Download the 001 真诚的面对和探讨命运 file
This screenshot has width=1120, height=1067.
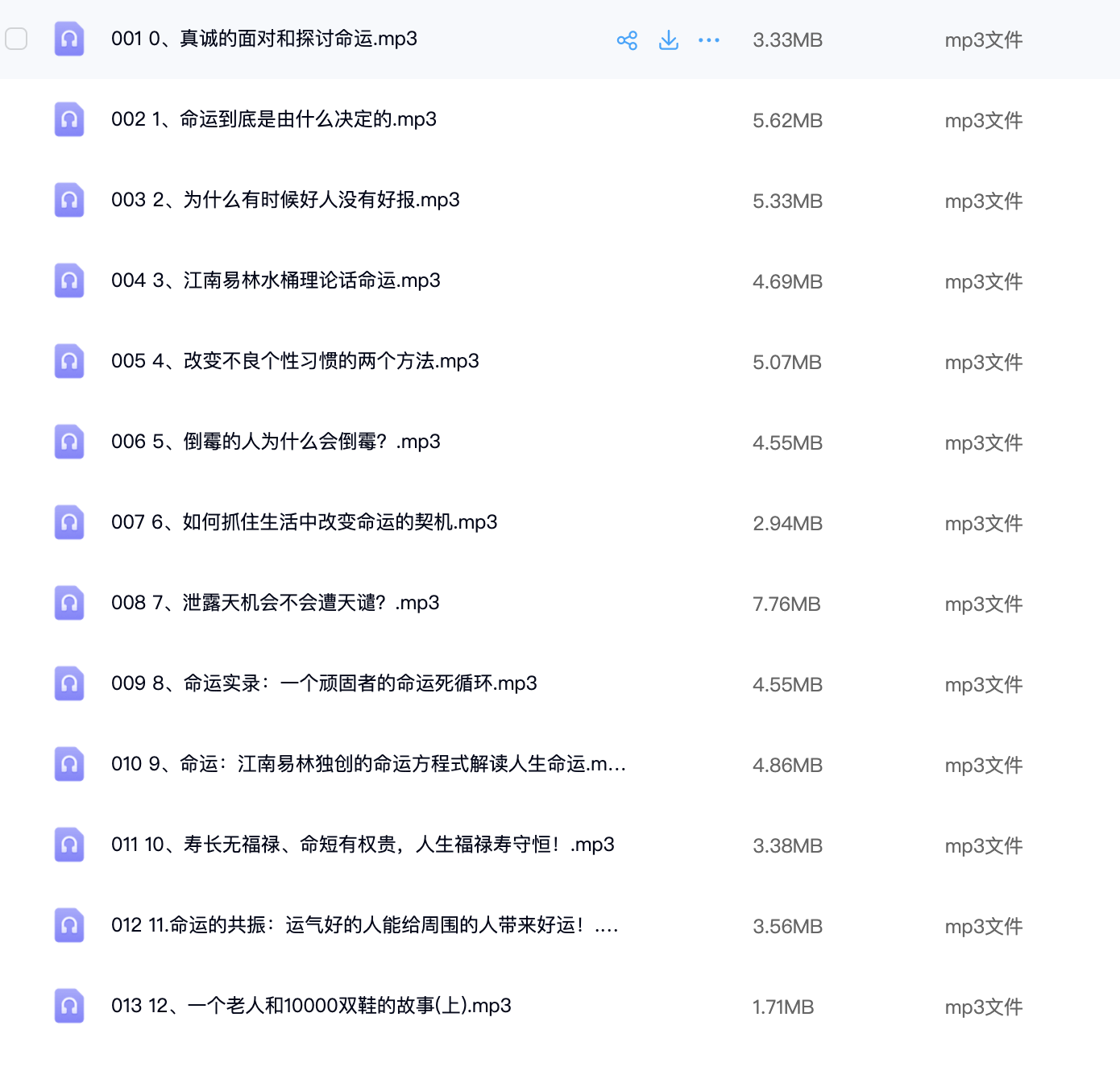(x=669, y=40)
